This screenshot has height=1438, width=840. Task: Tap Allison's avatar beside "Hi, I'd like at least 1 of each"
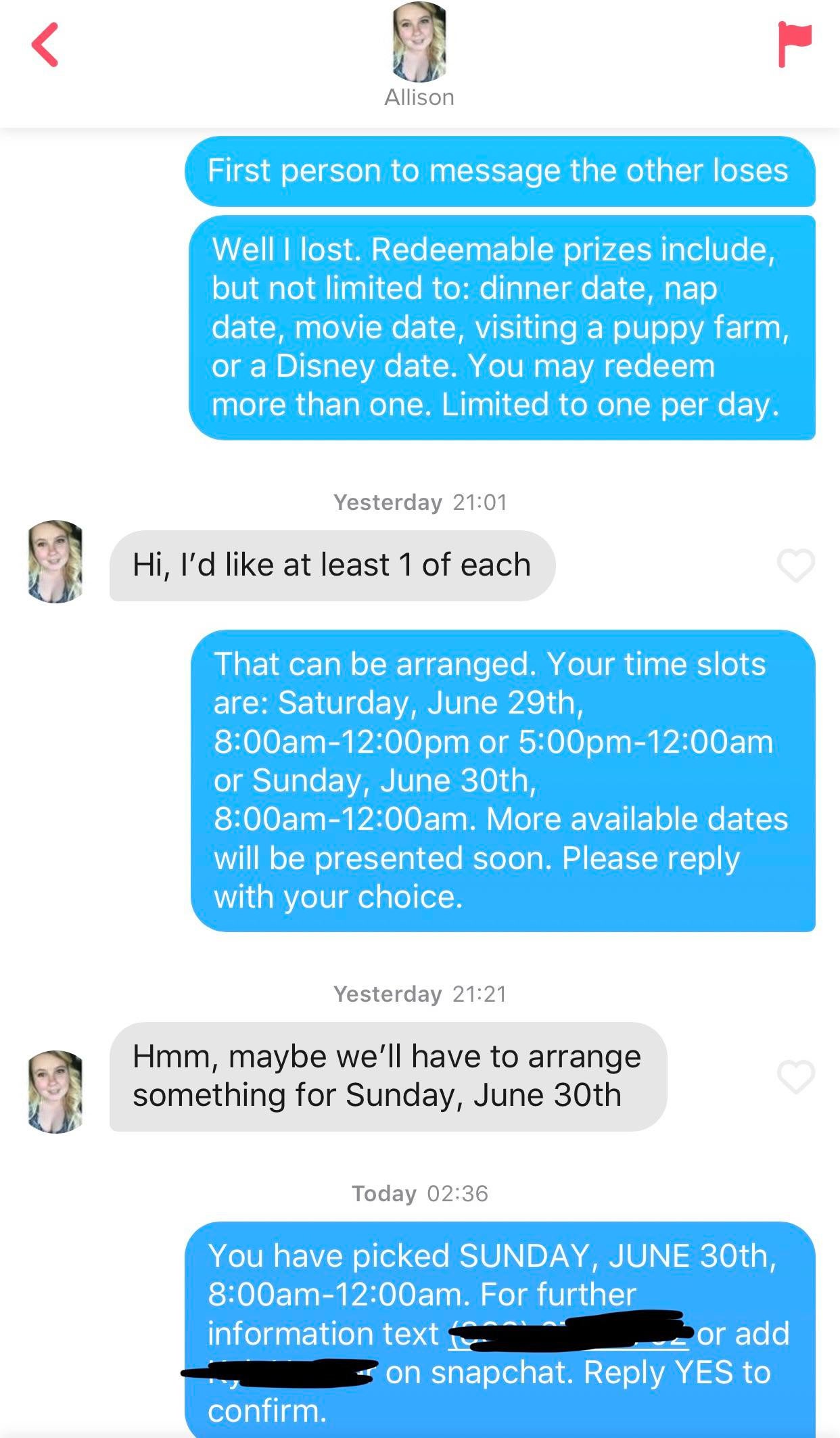[x=55, y=561]
